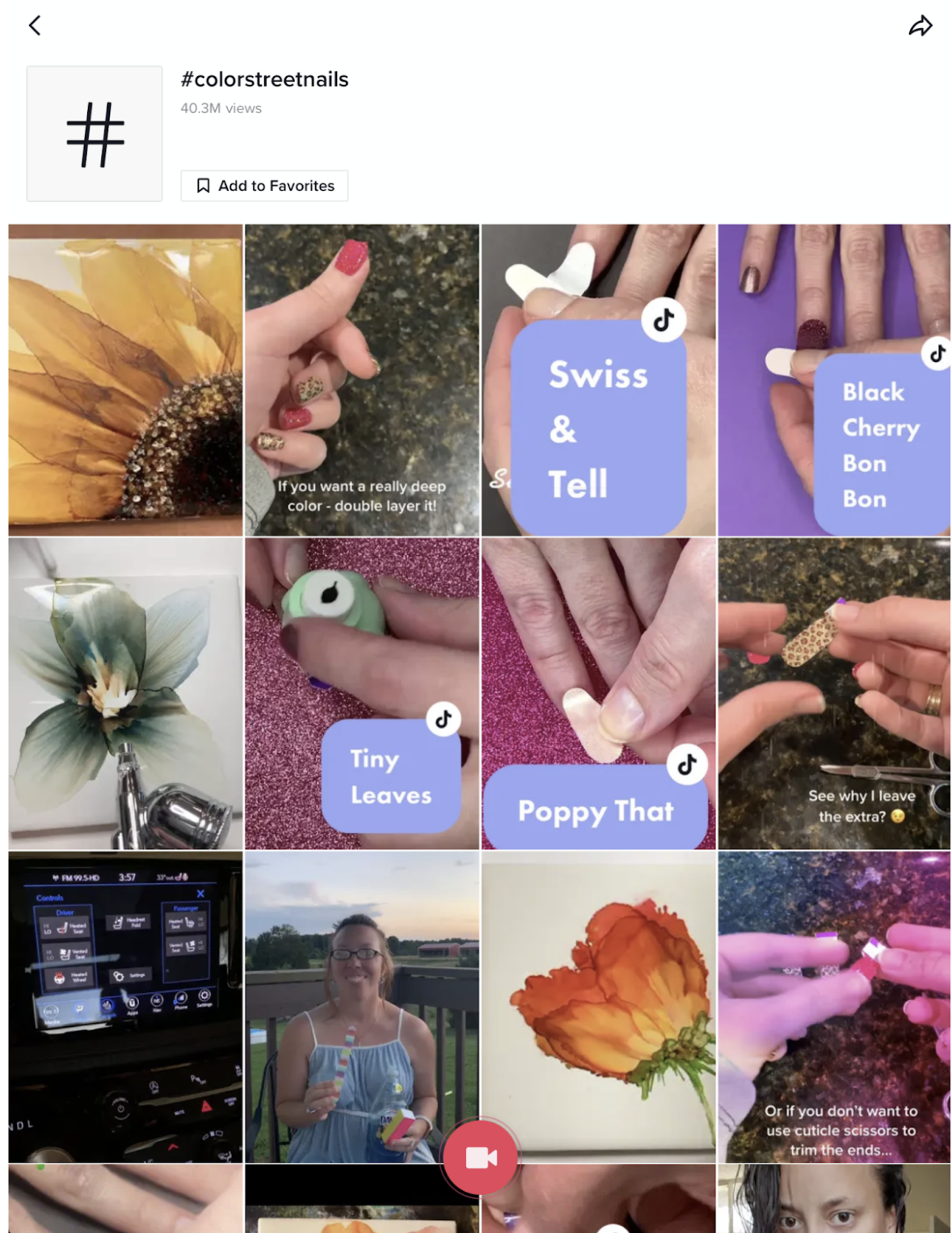Play the Tiny Leaves video
This screenshot has height=1233, width=952.
361,693
